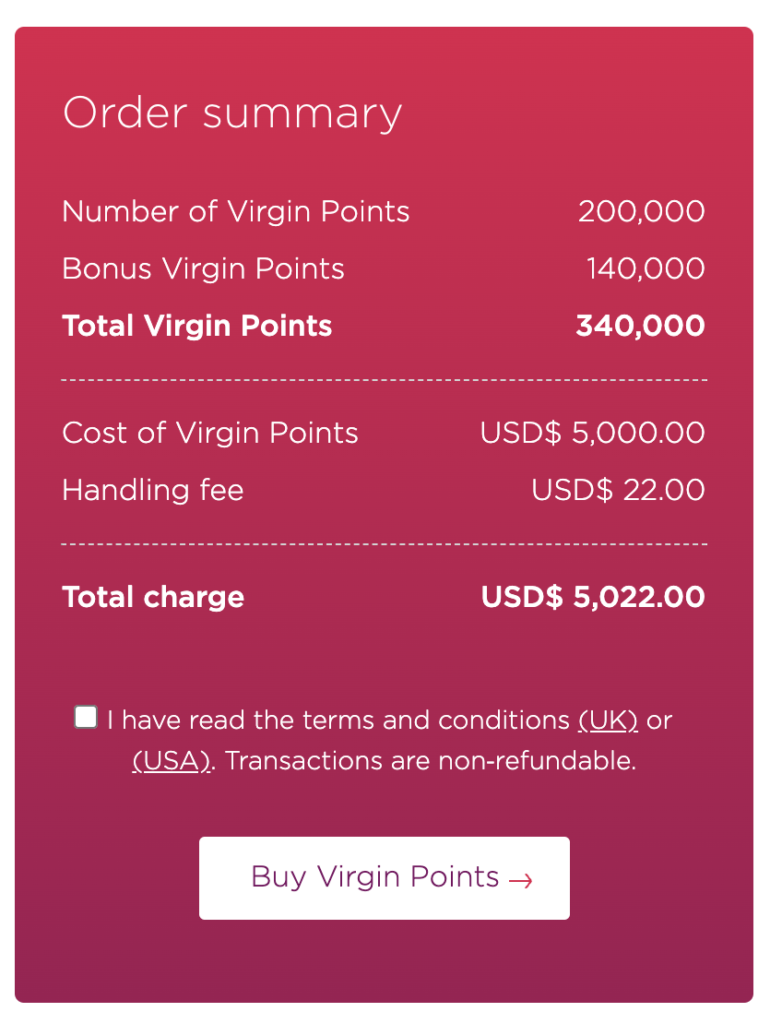
Task: Select the USD$ 22.00 handling fee value
Action: pyautogui.click(x=619, y=490)
